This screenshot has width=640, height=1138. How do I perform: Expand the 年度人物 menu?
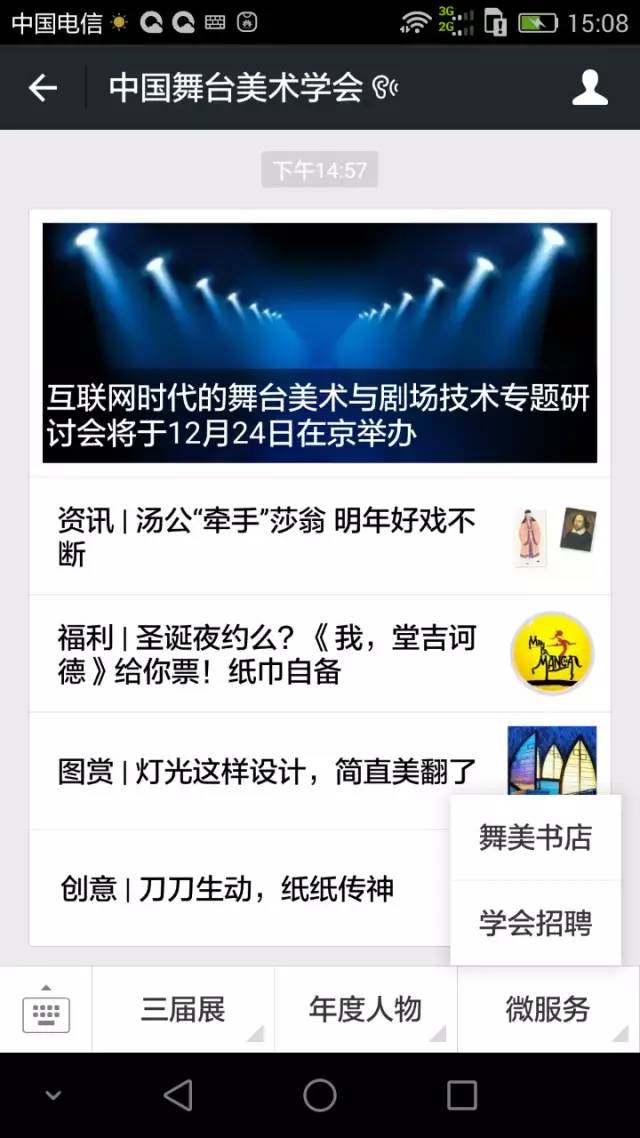click(x=365, y=1010)
